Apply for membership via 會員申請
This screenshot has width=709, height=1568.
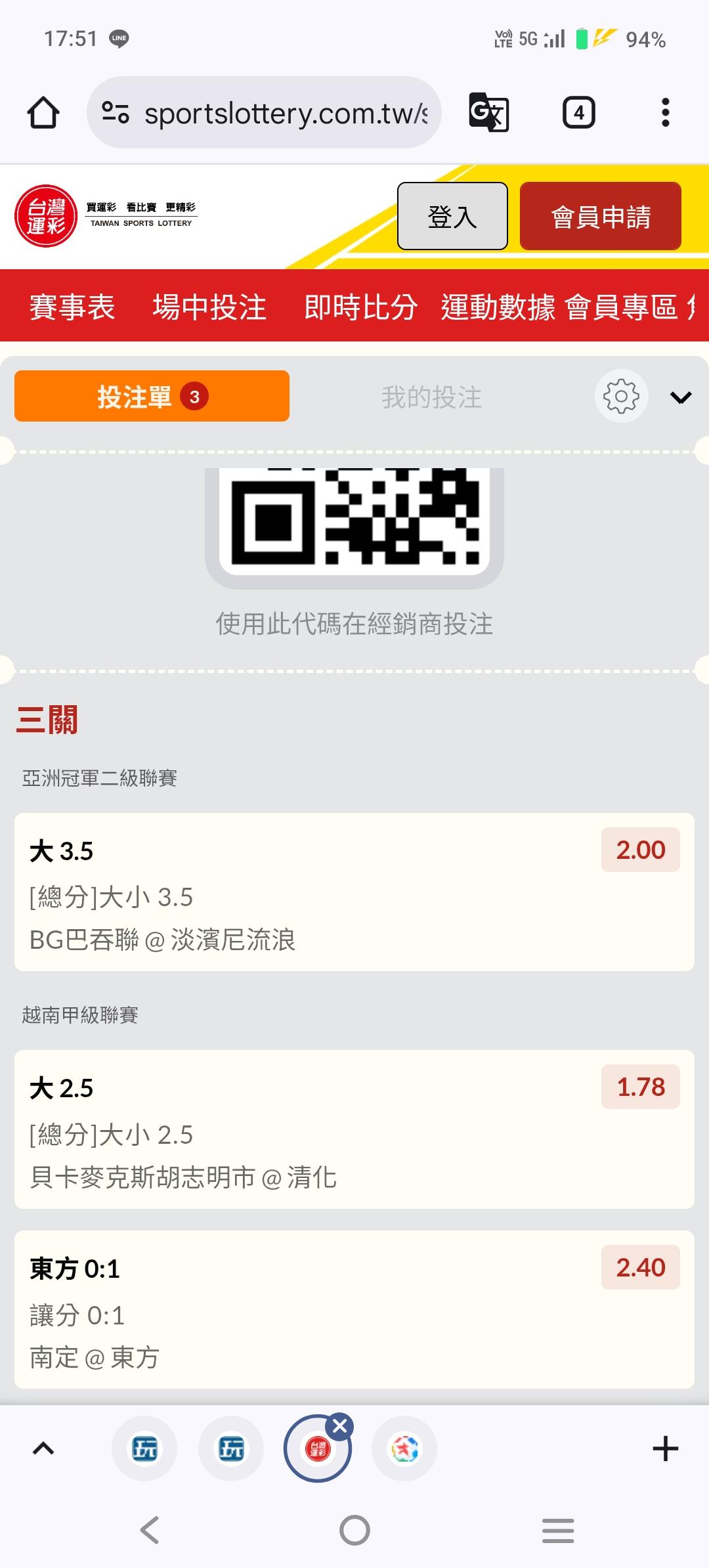(600, 216)
